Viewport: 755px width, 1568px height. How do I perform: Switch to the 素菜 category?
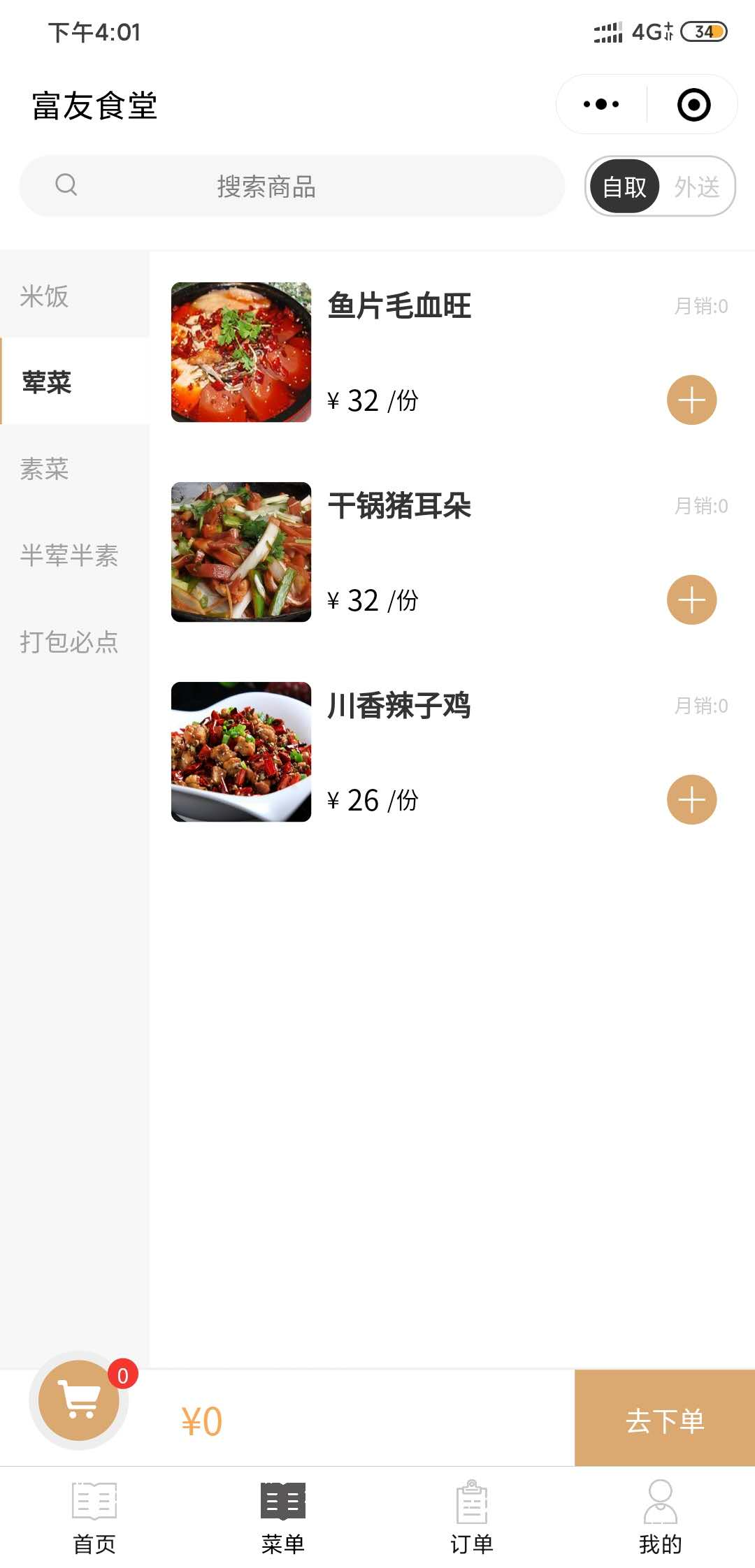pyautogui.click(x=45, y=469)
